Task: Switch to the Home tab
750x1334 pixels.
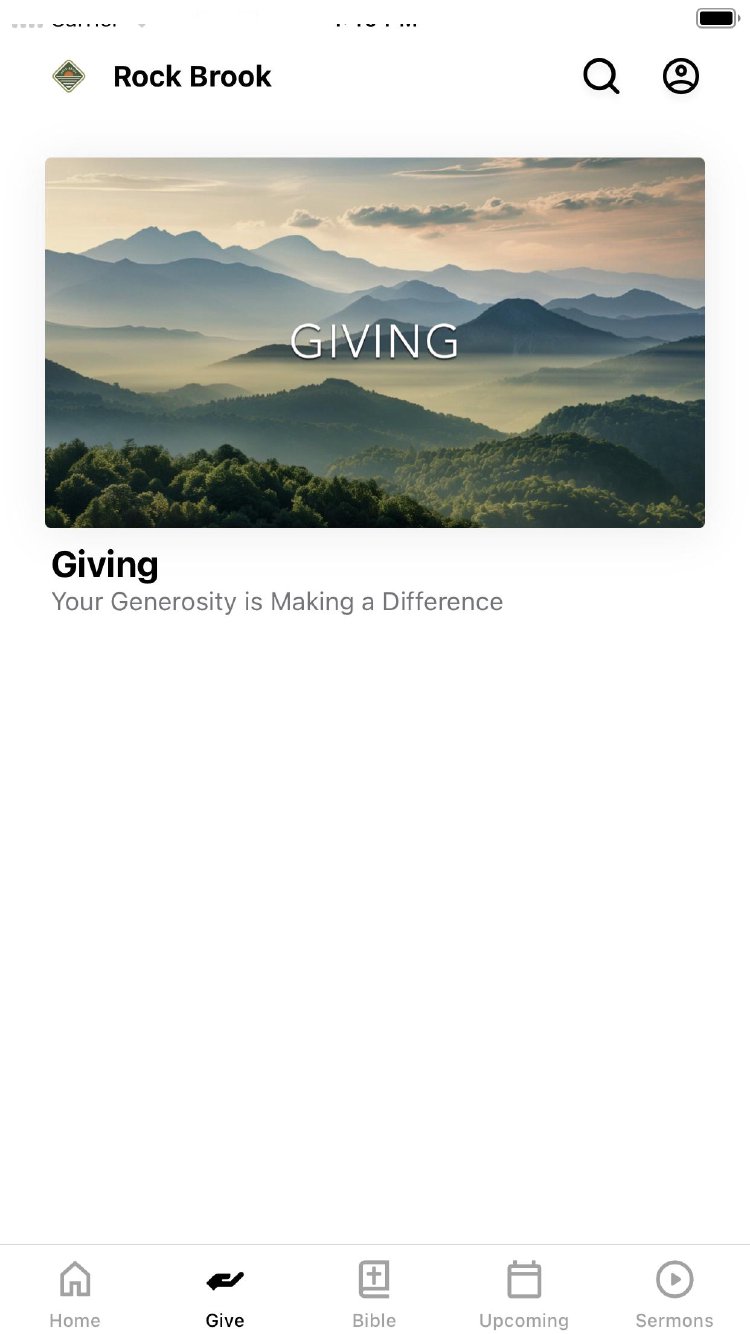Action: (75, 1294)
